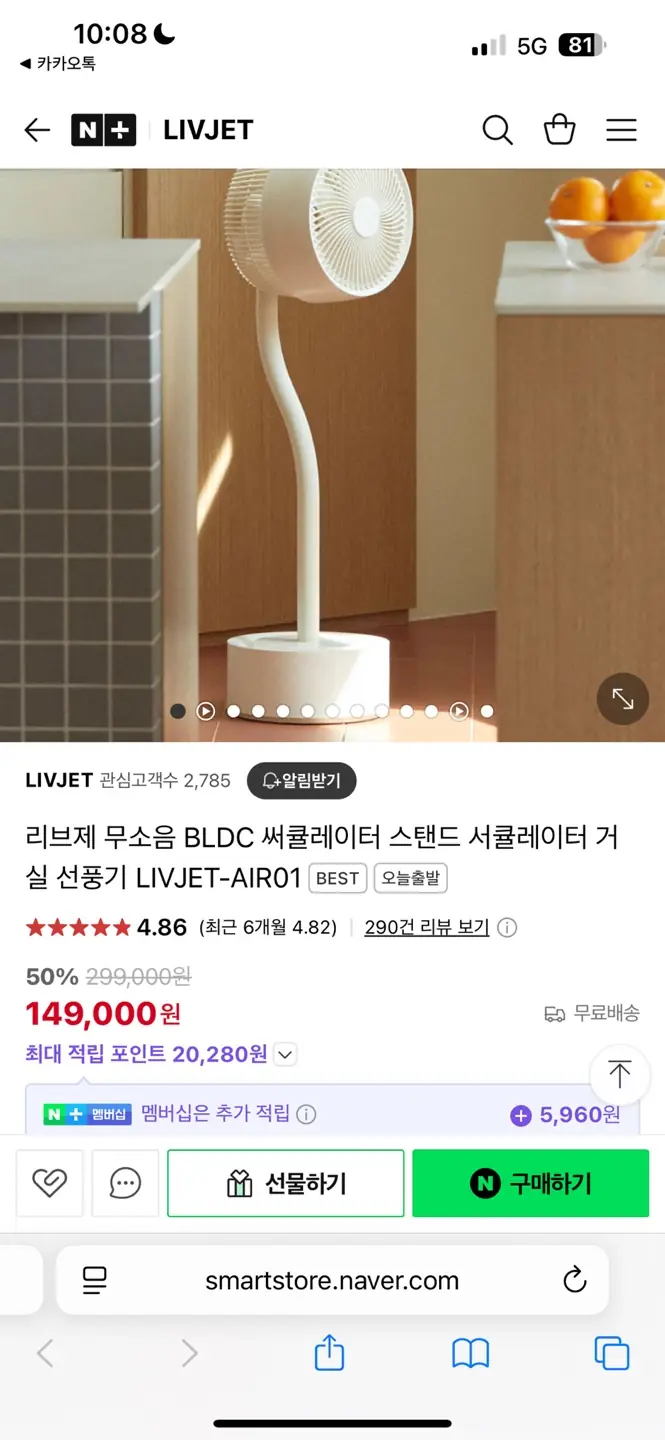Tap the 알림받기 notification button
The height and width of the screenshot is (1440, 665).
click(x=301, y=781)
